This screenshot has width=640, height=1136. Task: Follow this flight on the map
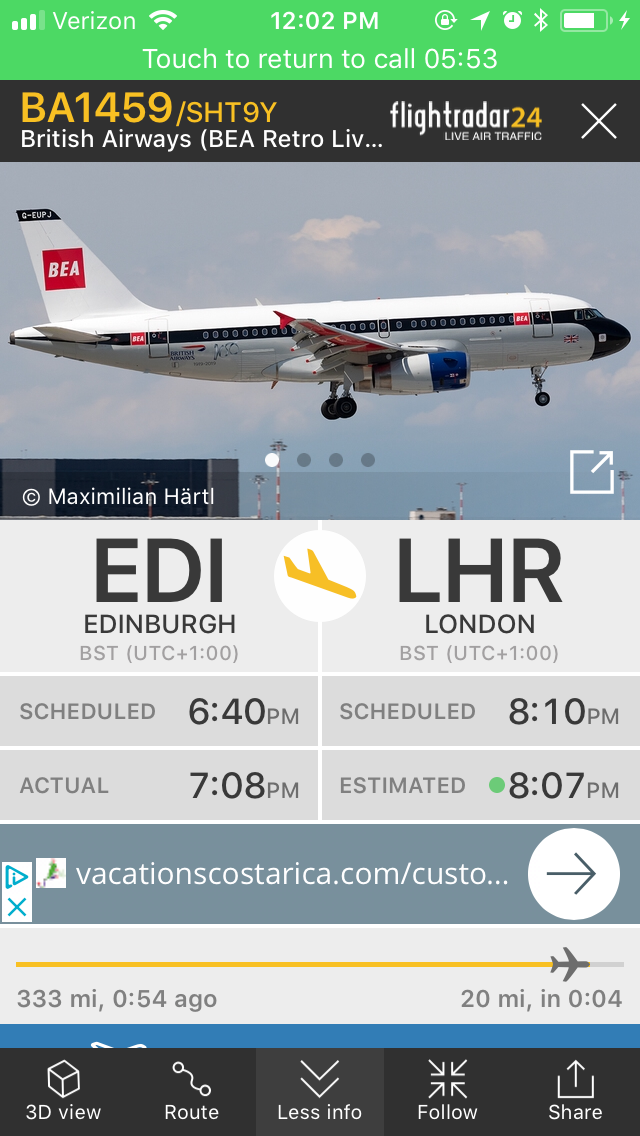[447, 1092]
